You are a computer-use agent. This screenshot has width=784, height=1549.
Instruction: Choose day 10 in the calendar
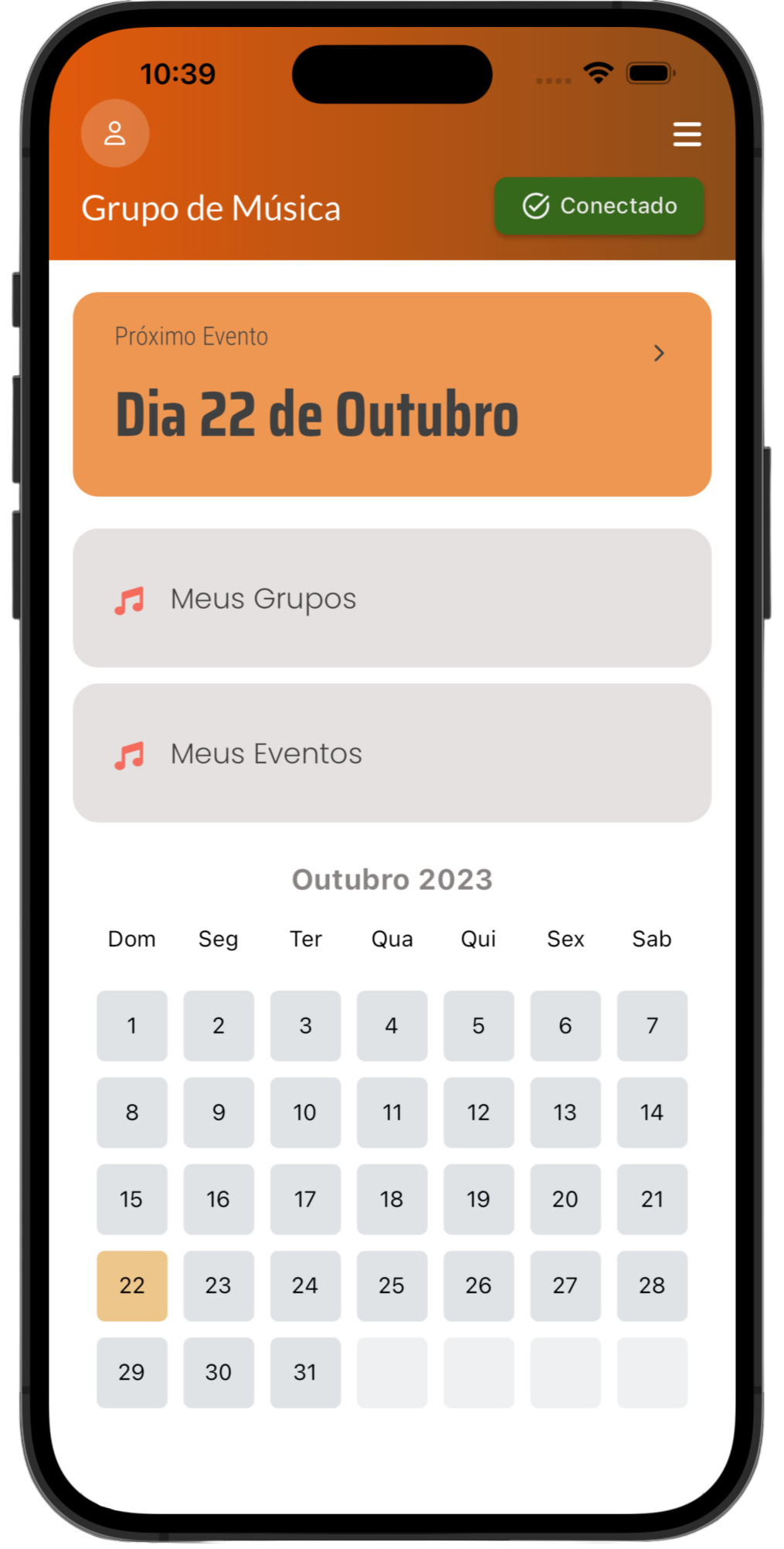(305, 1112)
